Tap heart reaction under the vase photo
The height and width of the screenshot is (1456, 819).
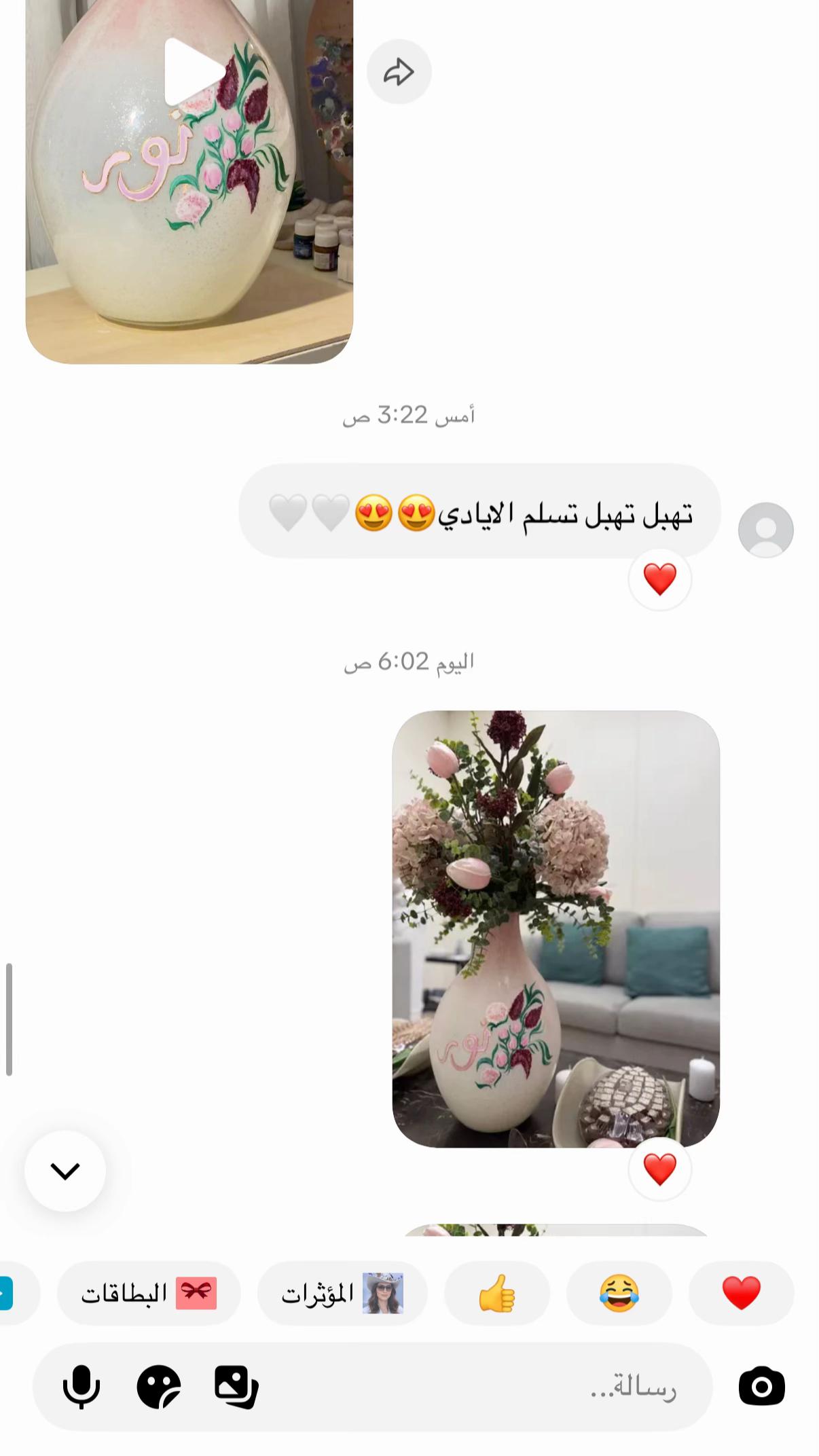click(x=660, y=1169)
